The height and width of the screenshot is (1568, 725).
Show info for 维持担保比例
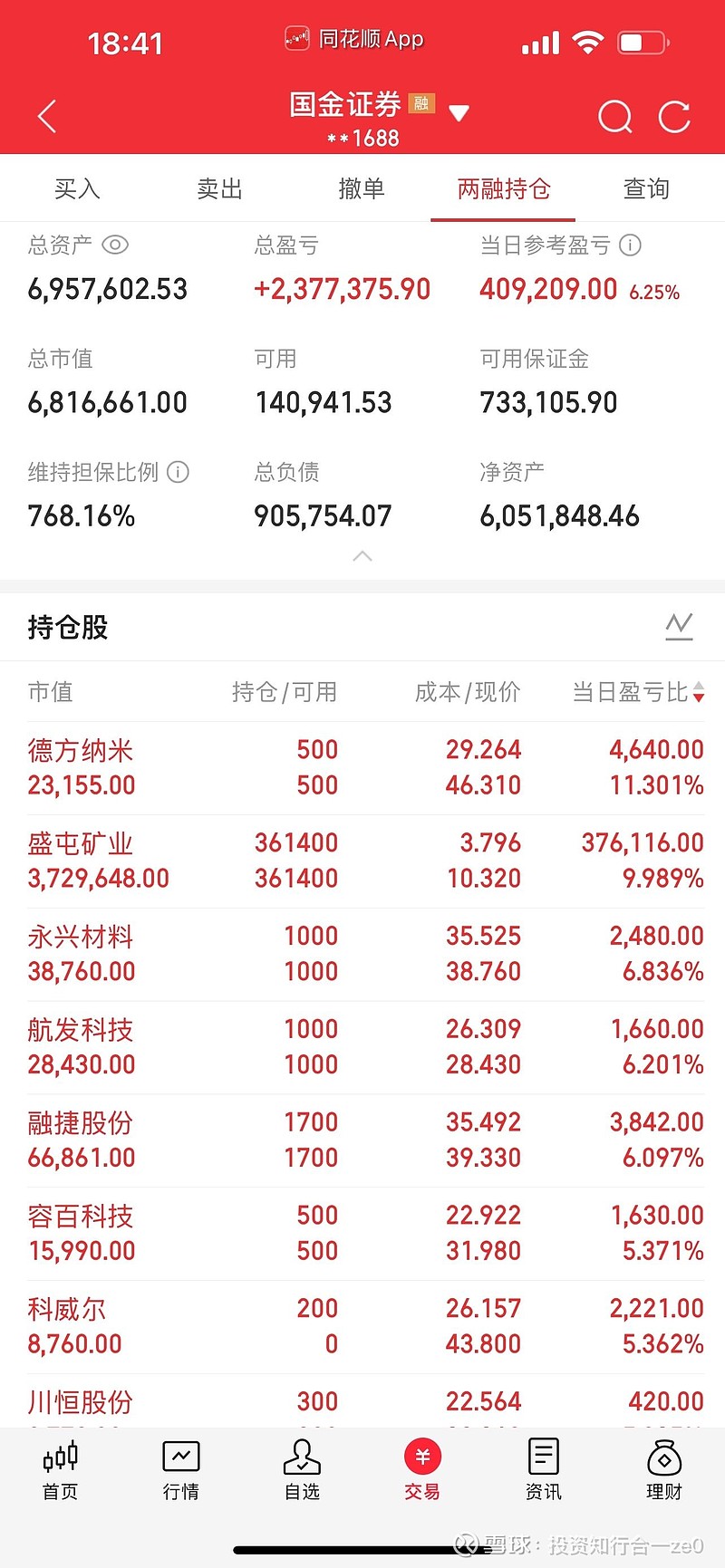(x=179, y=472)
